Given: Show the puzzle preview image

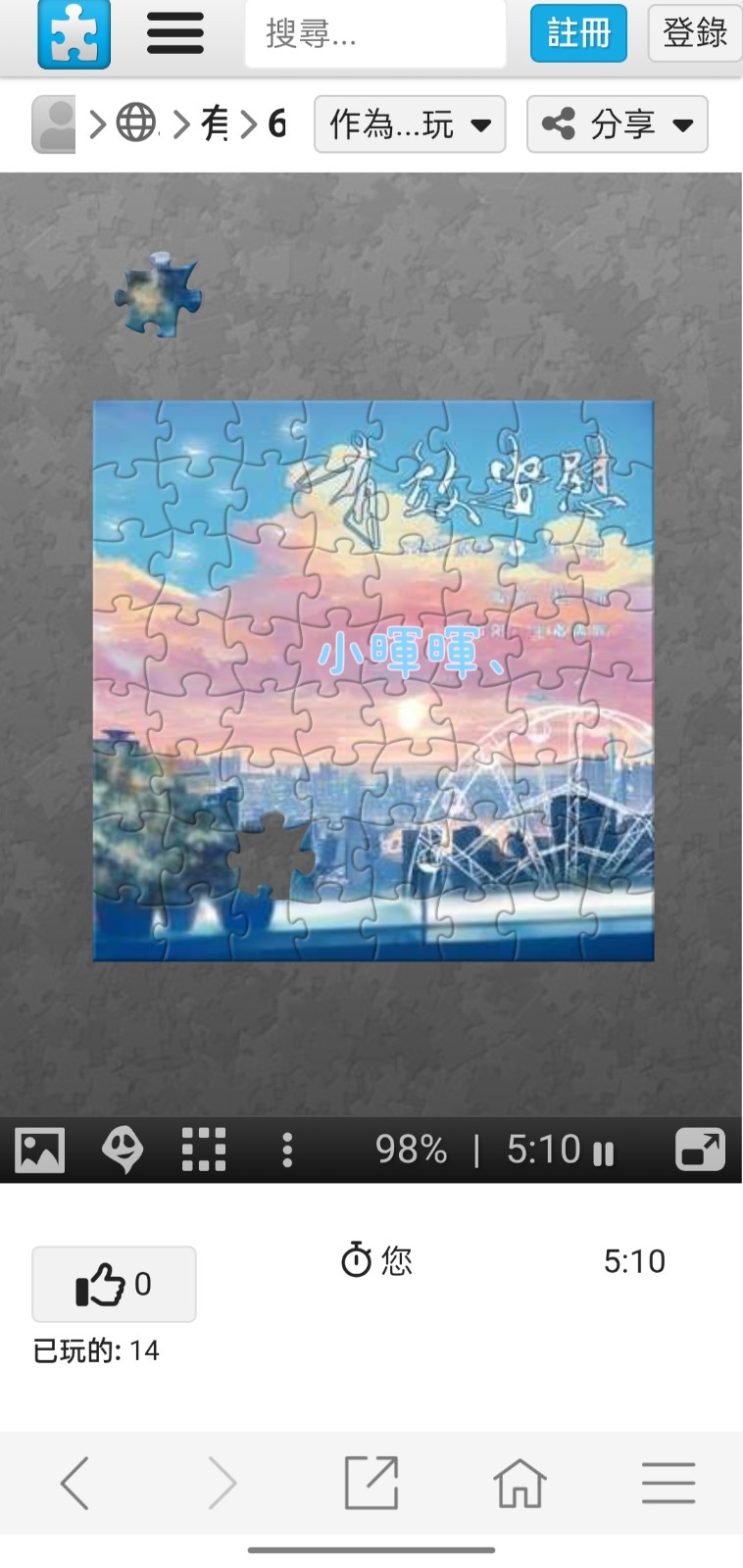Looking at the screenshot, I should [x=40, y=1150].
